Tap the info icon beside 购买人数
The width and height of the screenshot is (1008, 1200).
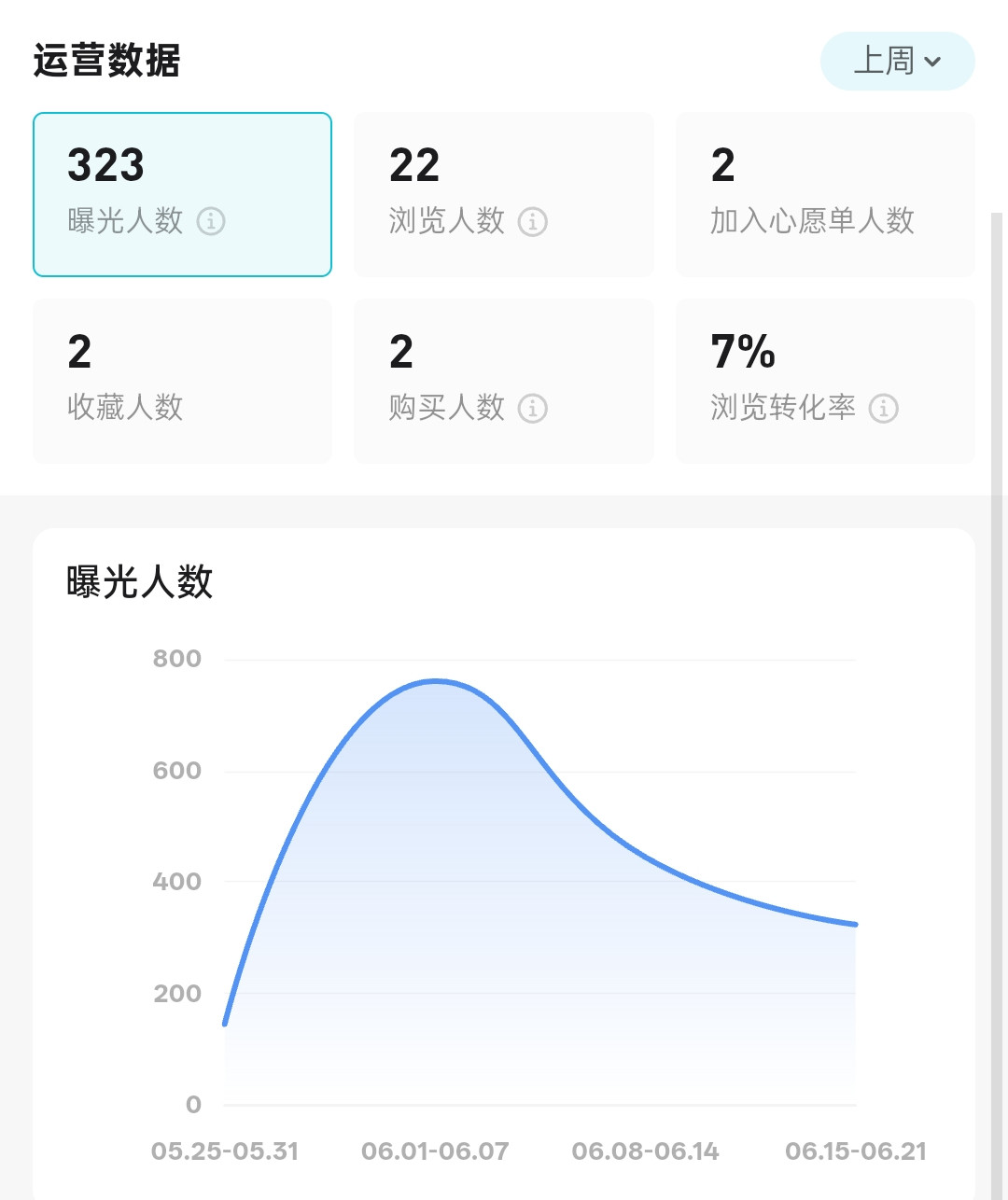coord(533,409)
